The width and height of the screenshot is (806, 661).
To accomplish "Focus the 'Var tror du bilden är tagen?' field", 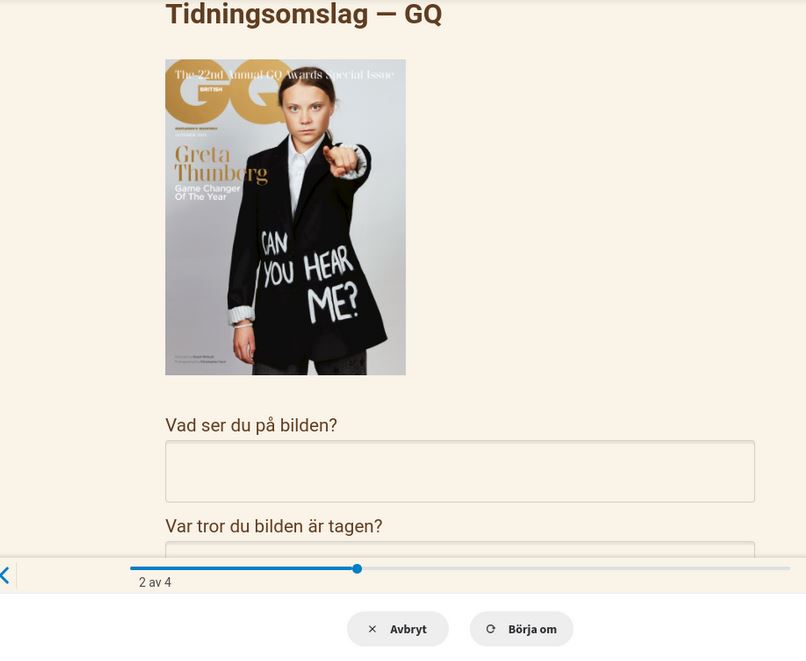I will [x=459, y=549].
